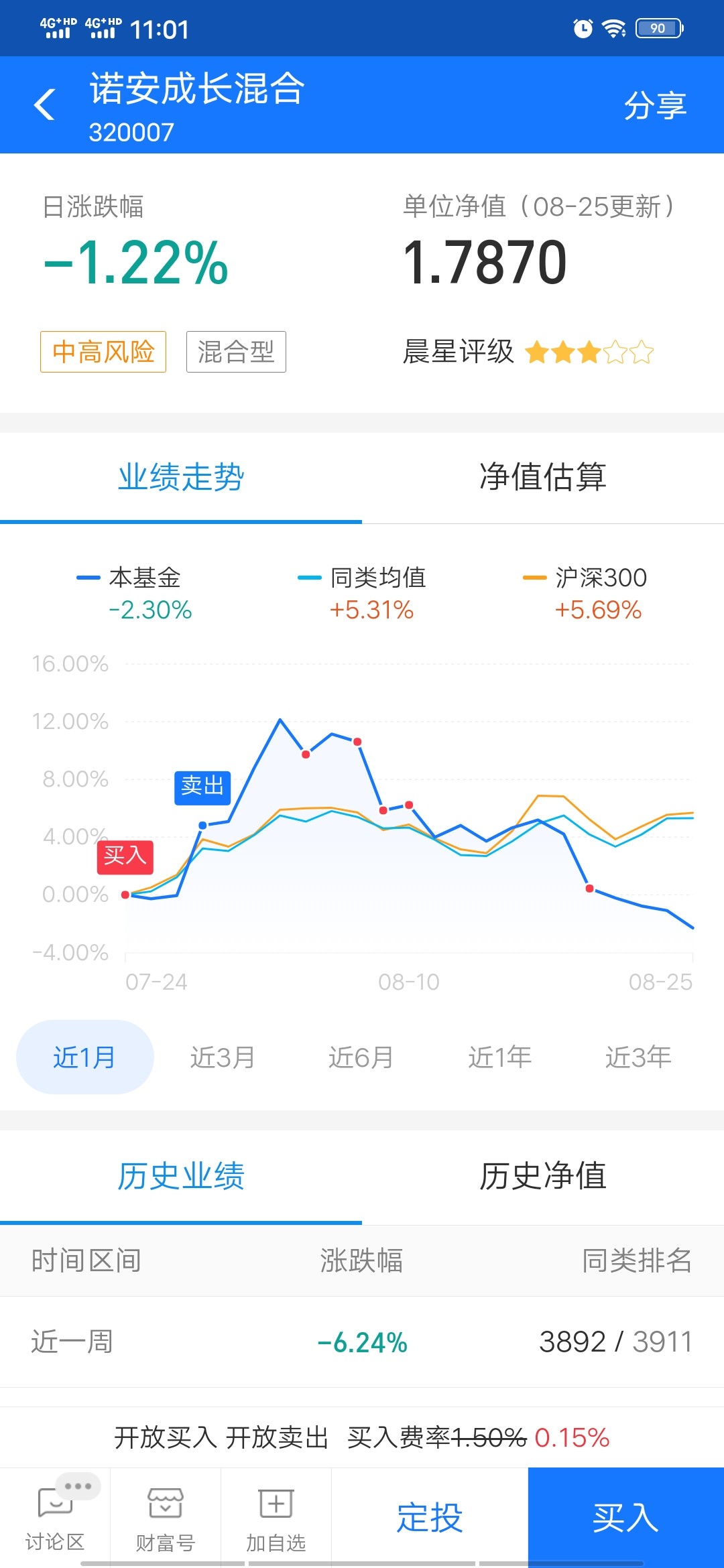Tap the 定投 button
Image resolution: width=724 pixels, height=1568 pixels.
coord(430,1518)
